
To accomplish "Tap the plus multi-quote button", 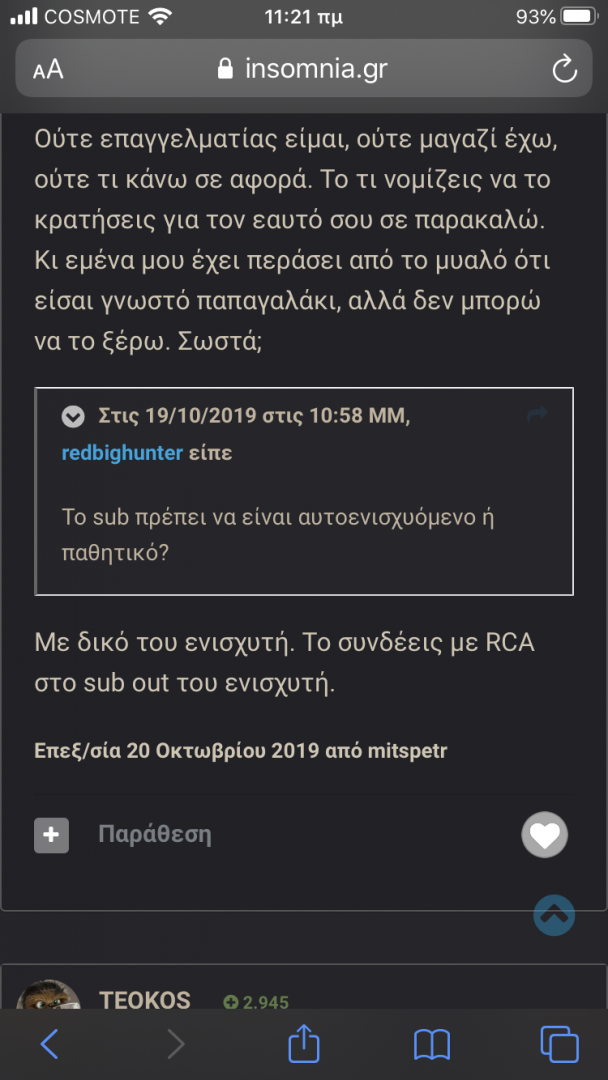I will pos(52,835).
